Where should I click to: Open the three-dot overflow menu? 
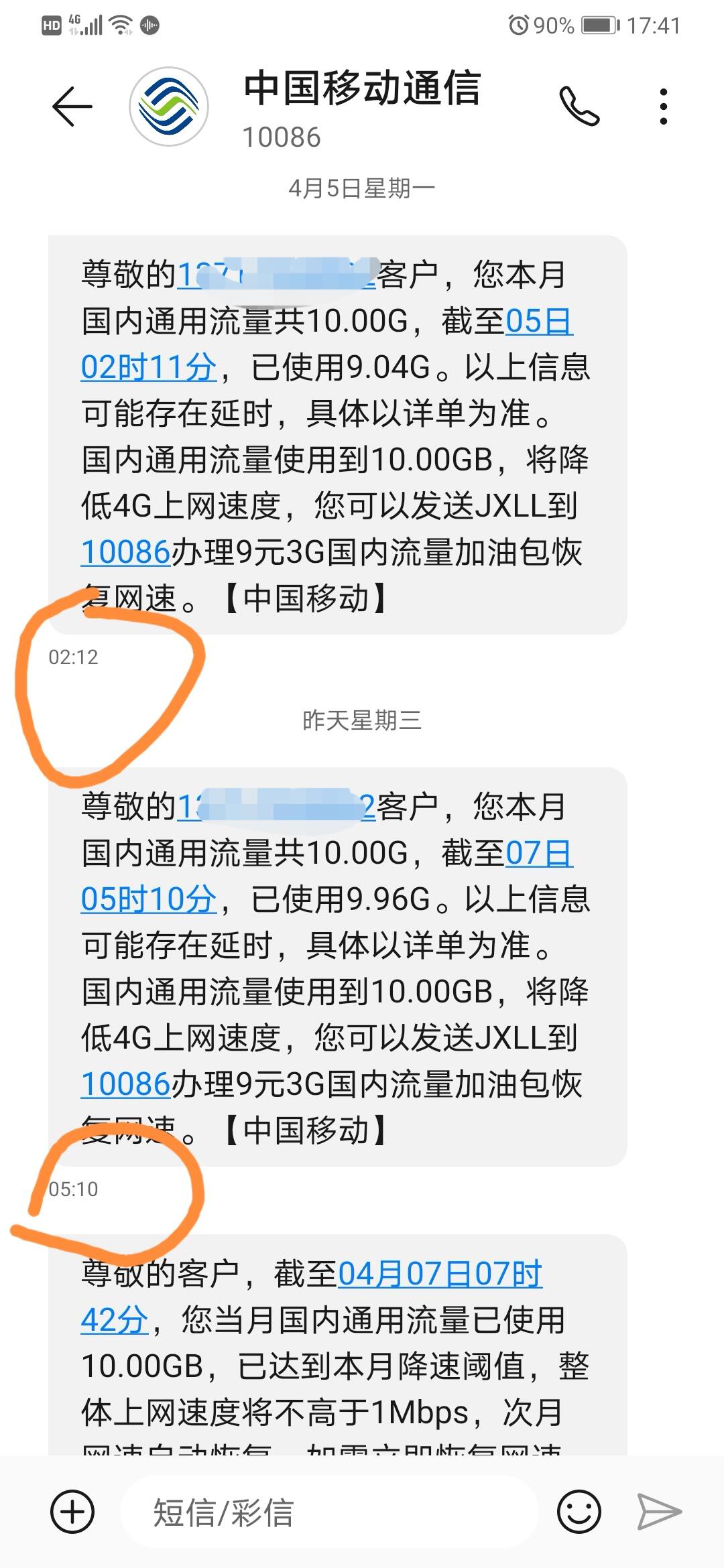point(663,107)
